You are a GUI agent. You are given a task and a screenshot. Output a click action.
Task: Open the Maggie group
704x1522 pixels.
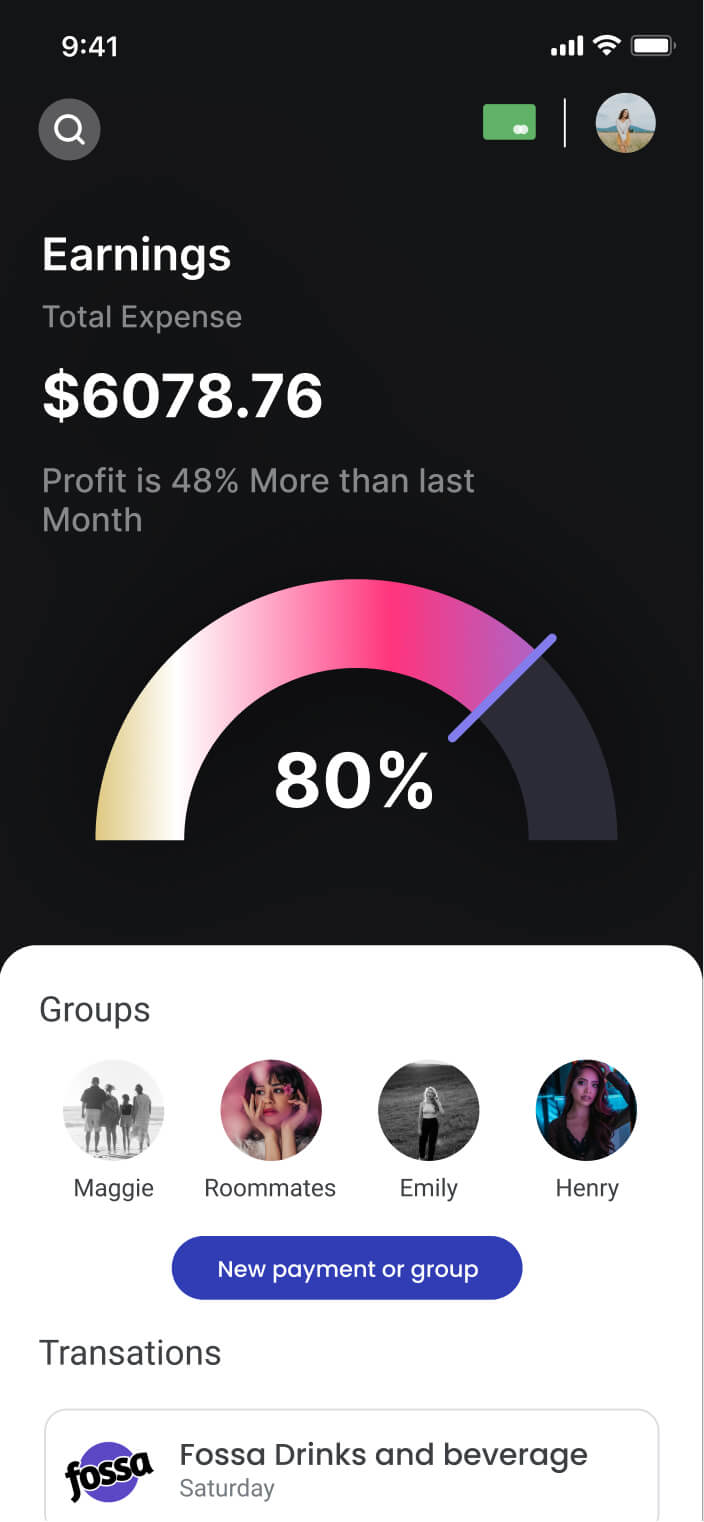113,1110
